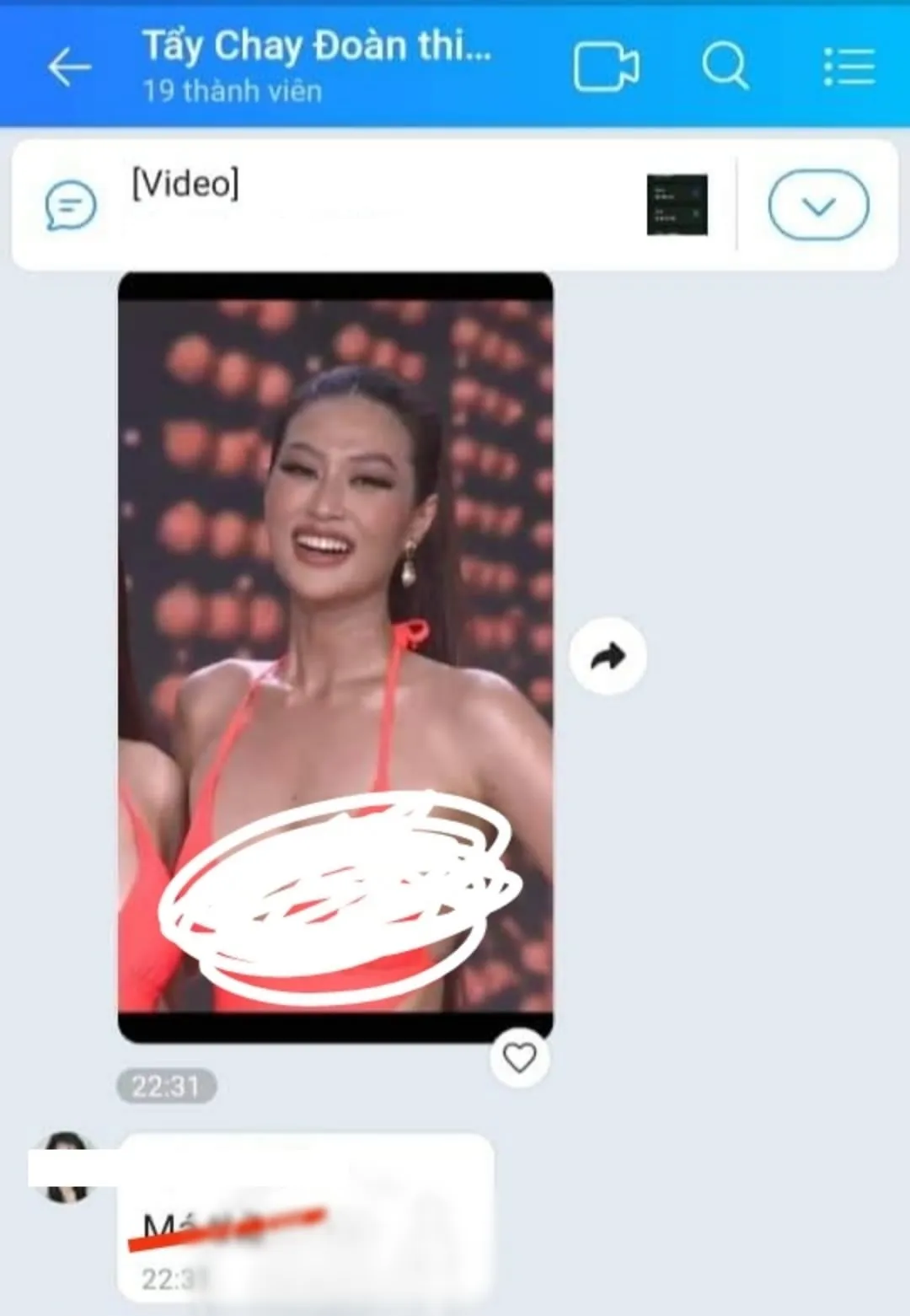Image resolution: width=910 pixels, height=1316 pixels.
Task: React with a heart to the video
Action: point(519,1057)
